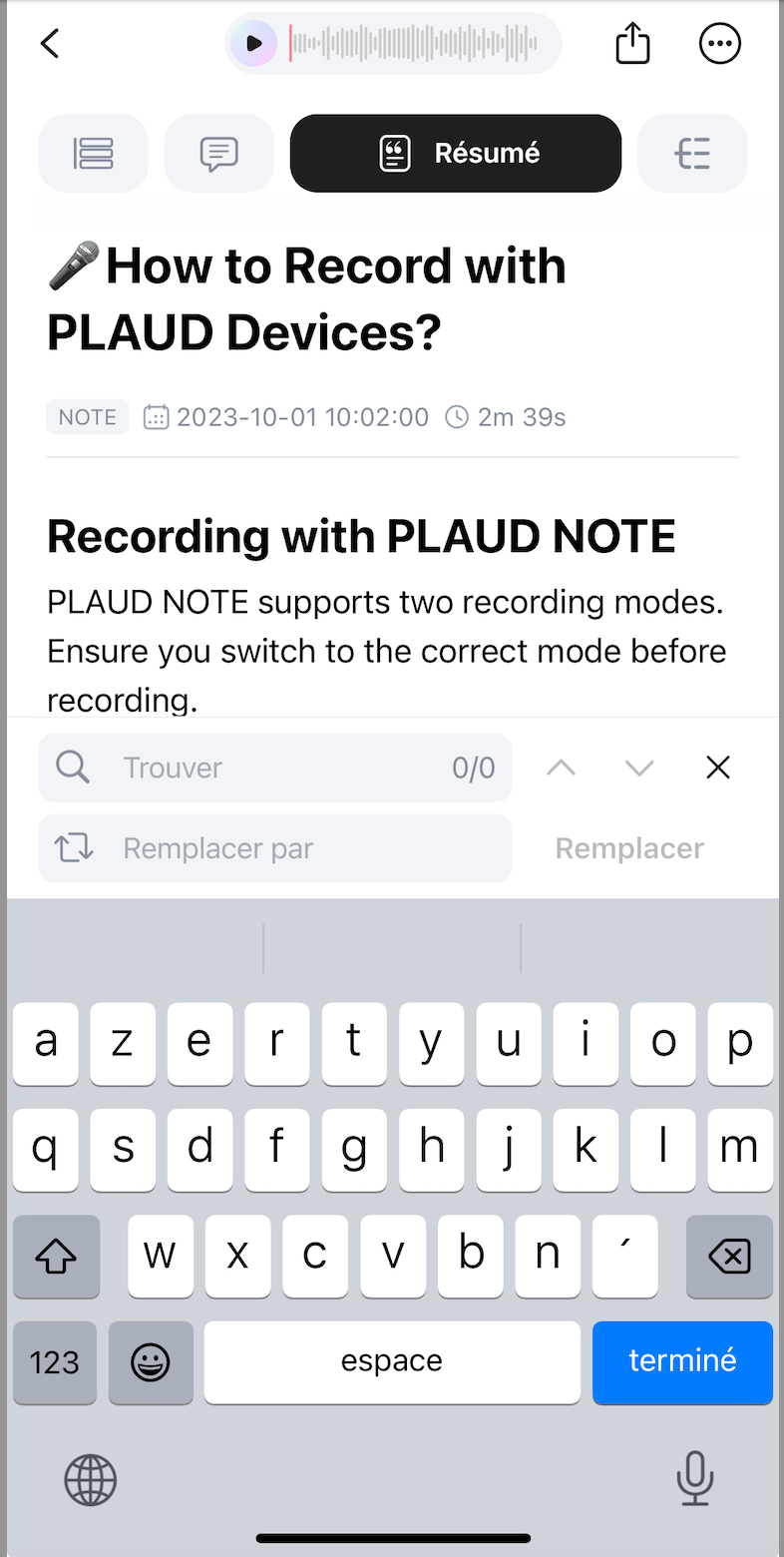This screenshot has width=784, height=1557.
Task: Go back with the top-left arrow
Action: pyautogui.click(x=50, y=43)
